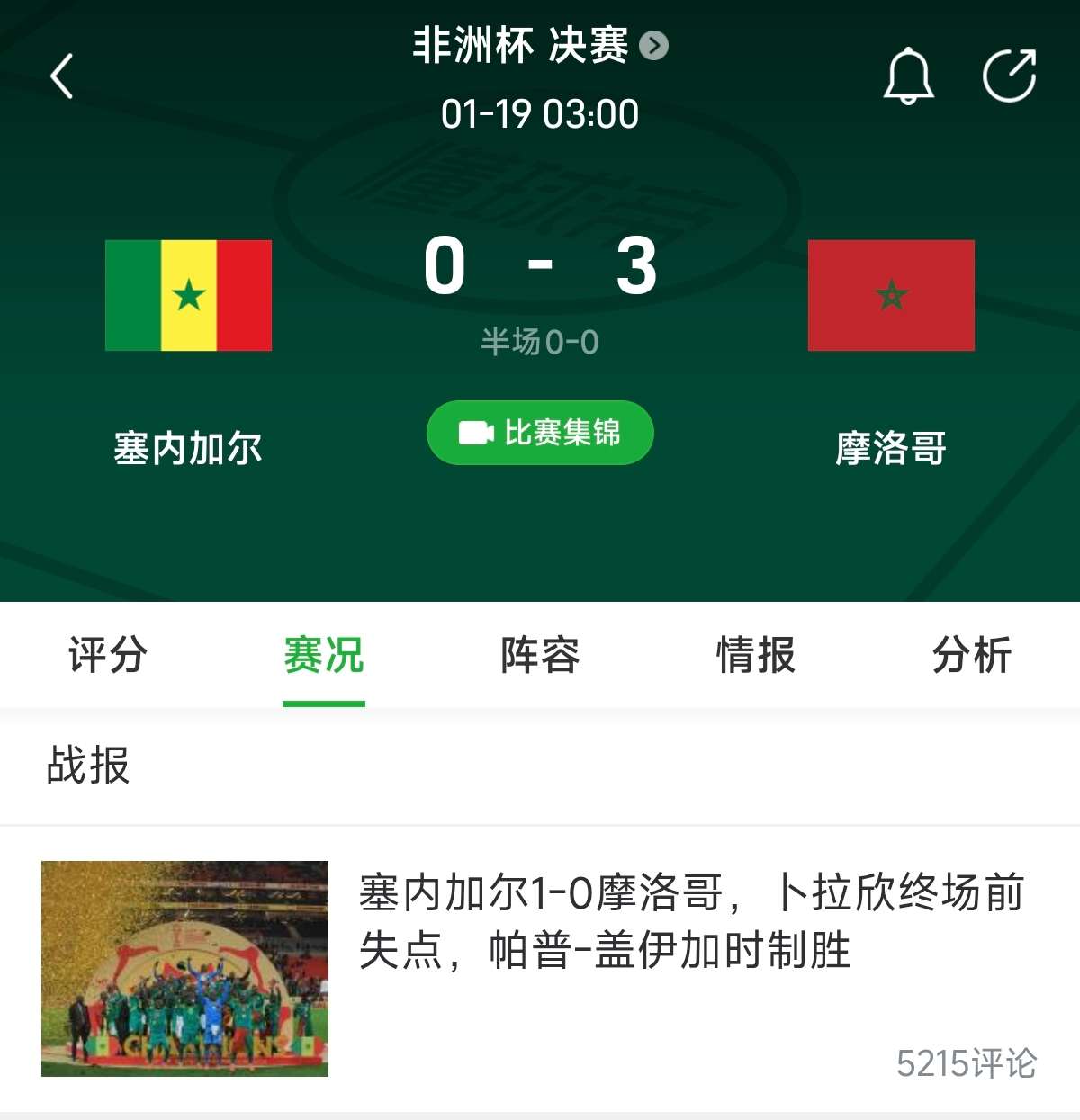Open the 情报 tab
Viewport: 1080px width, 1120px height.
[756, 655]
